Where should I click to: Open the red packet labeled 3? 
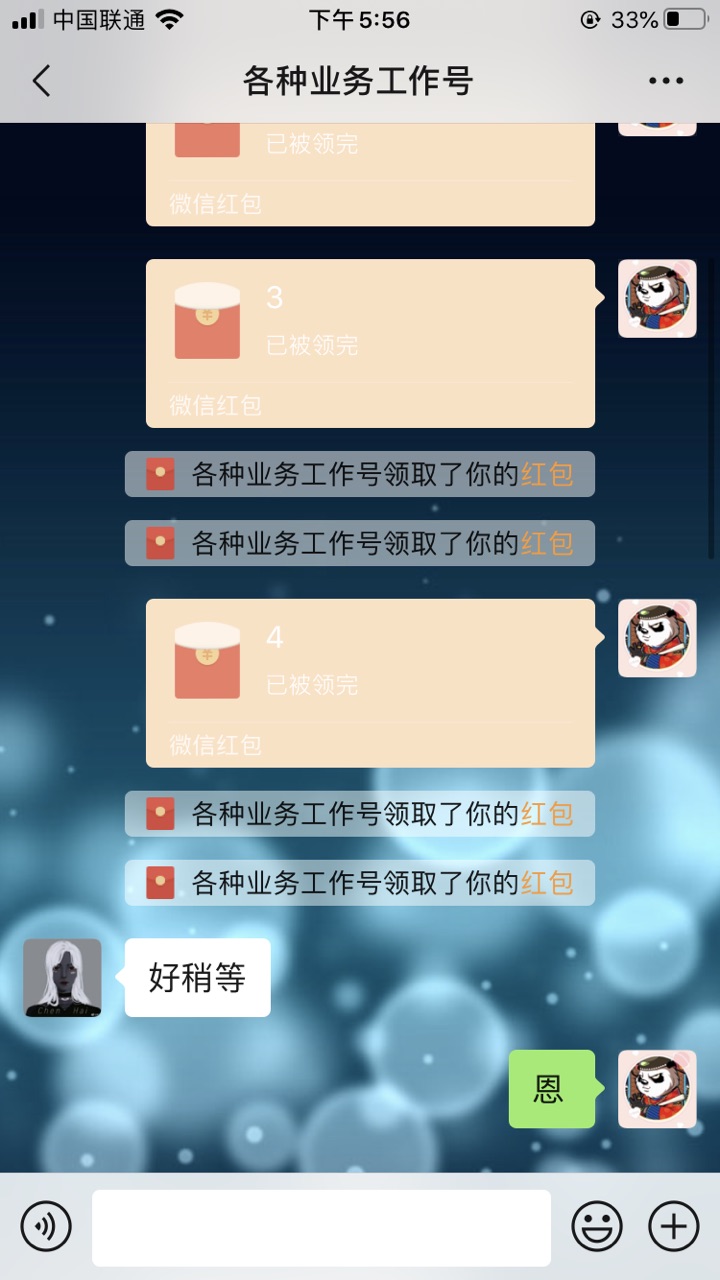coord(370,343)
